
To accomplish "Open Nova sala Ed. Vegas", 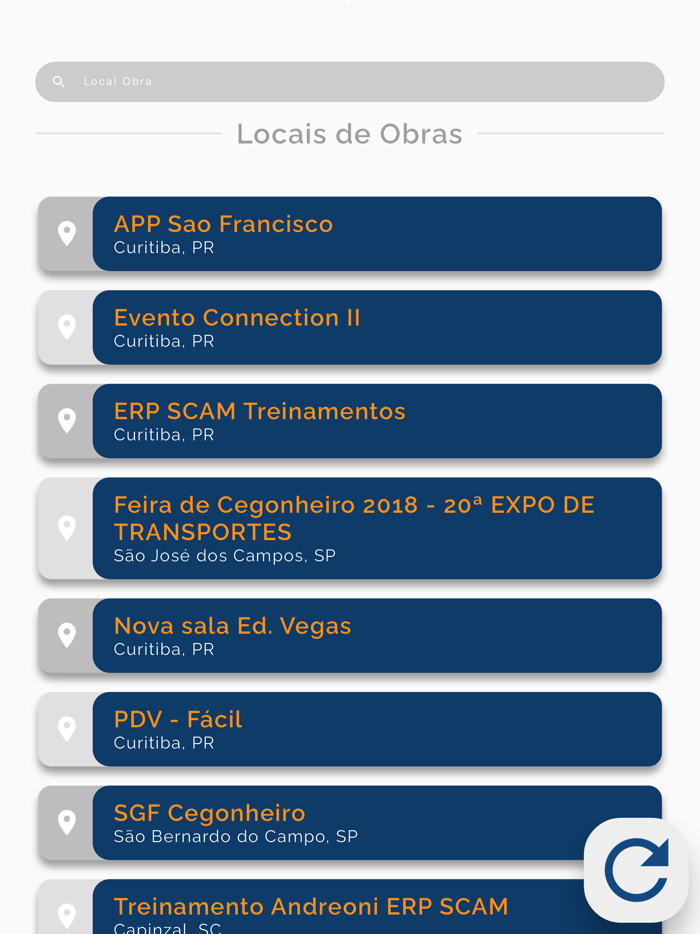I will click(376, 636).
